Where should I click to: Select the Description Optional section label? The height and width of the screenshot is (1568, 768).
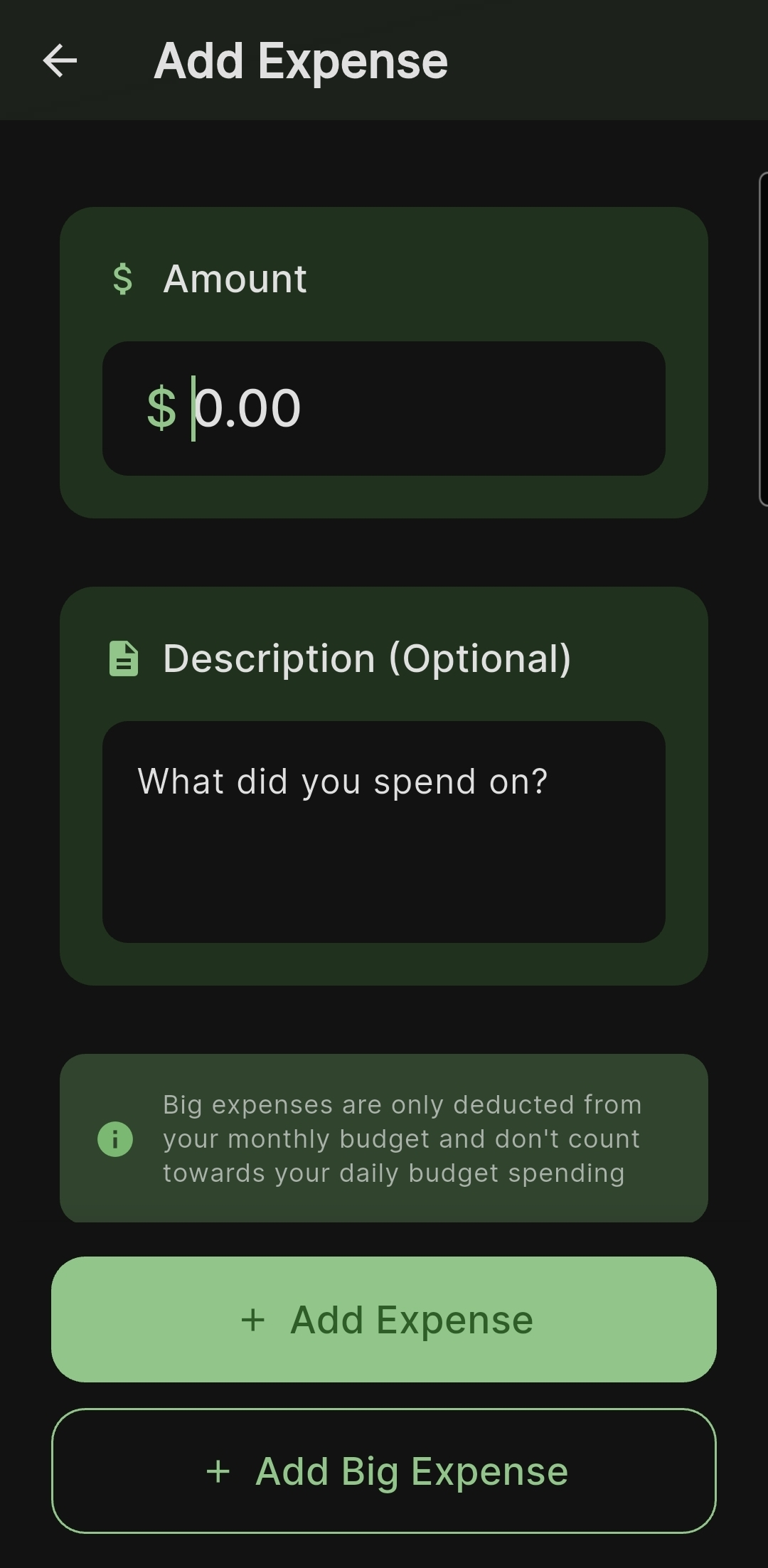tap(368, 658)
